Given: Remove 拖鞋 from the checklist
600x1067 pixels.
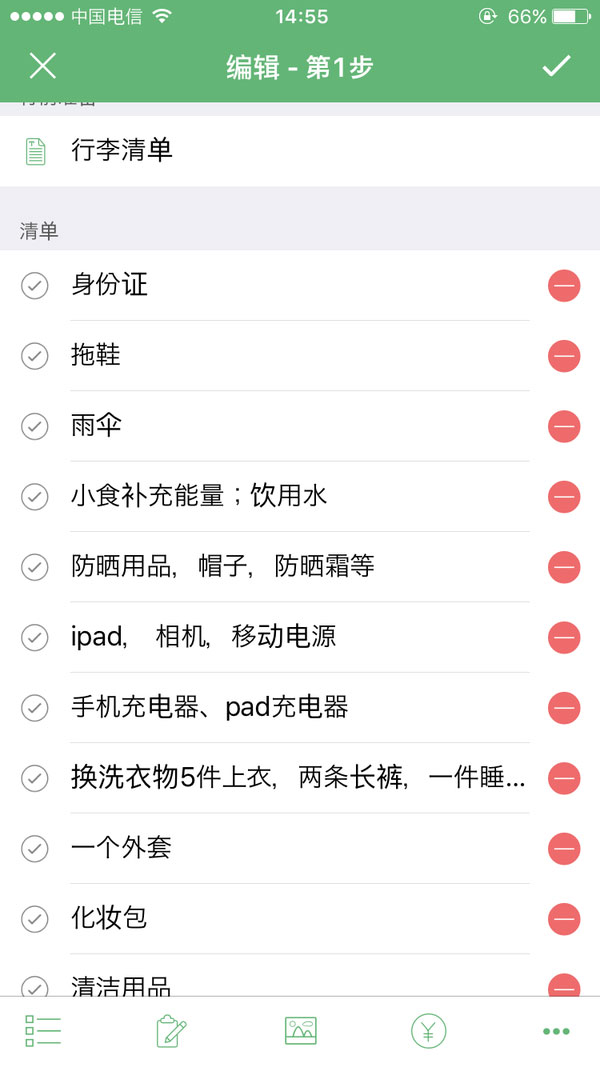Looking at the screenshot, I should (564, 356).
